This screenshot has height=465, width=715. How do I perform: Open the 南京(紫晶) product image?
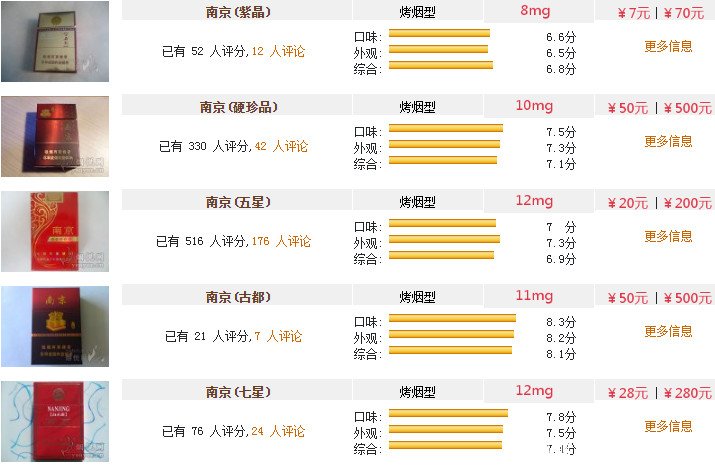(54, 41)
